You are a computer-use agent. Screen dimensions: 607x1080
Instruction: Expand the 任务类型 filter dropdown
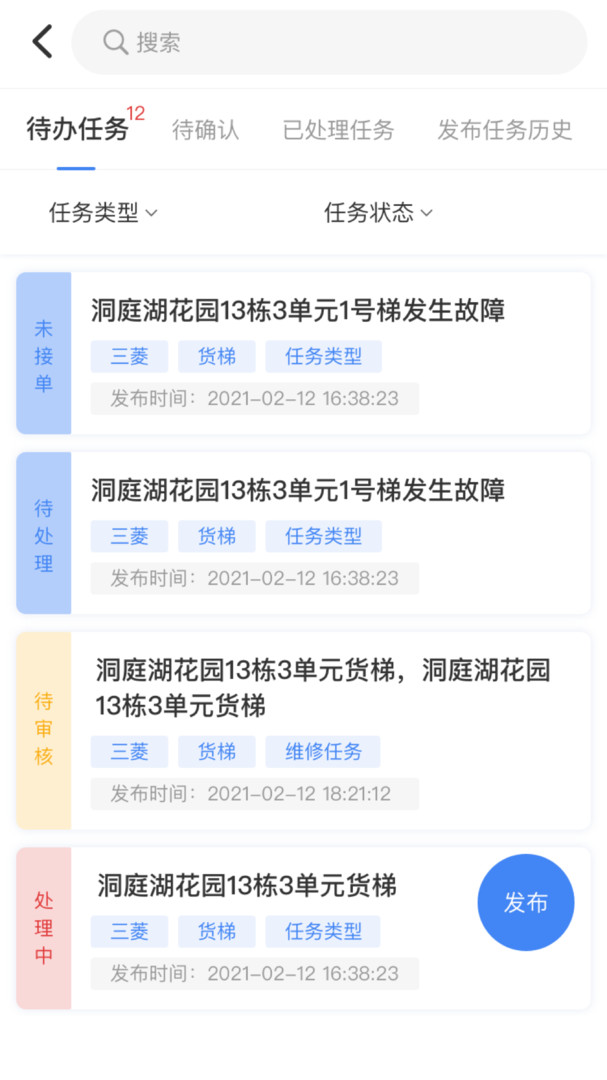click(x=103, y=212)
